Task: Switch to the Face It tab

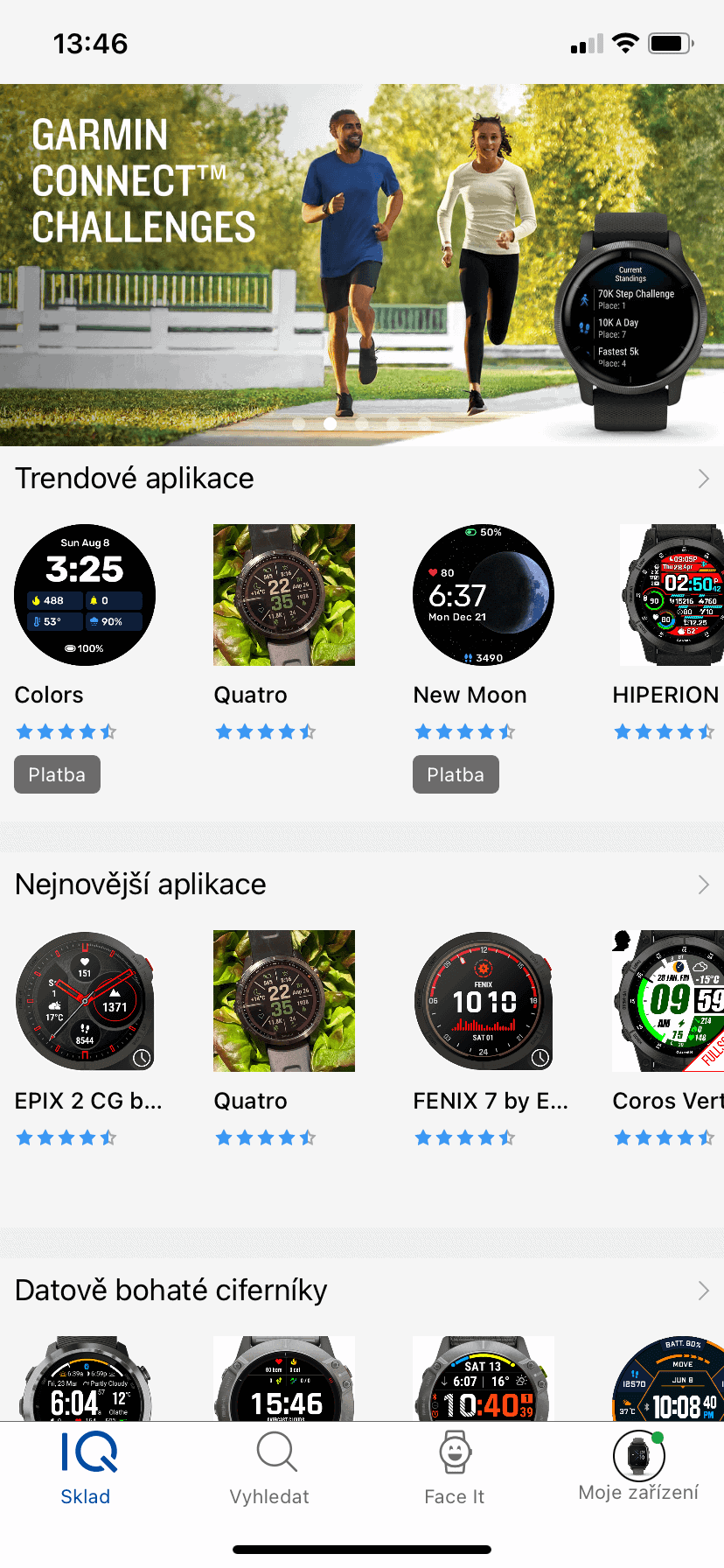Action: tap(455, 1468)
